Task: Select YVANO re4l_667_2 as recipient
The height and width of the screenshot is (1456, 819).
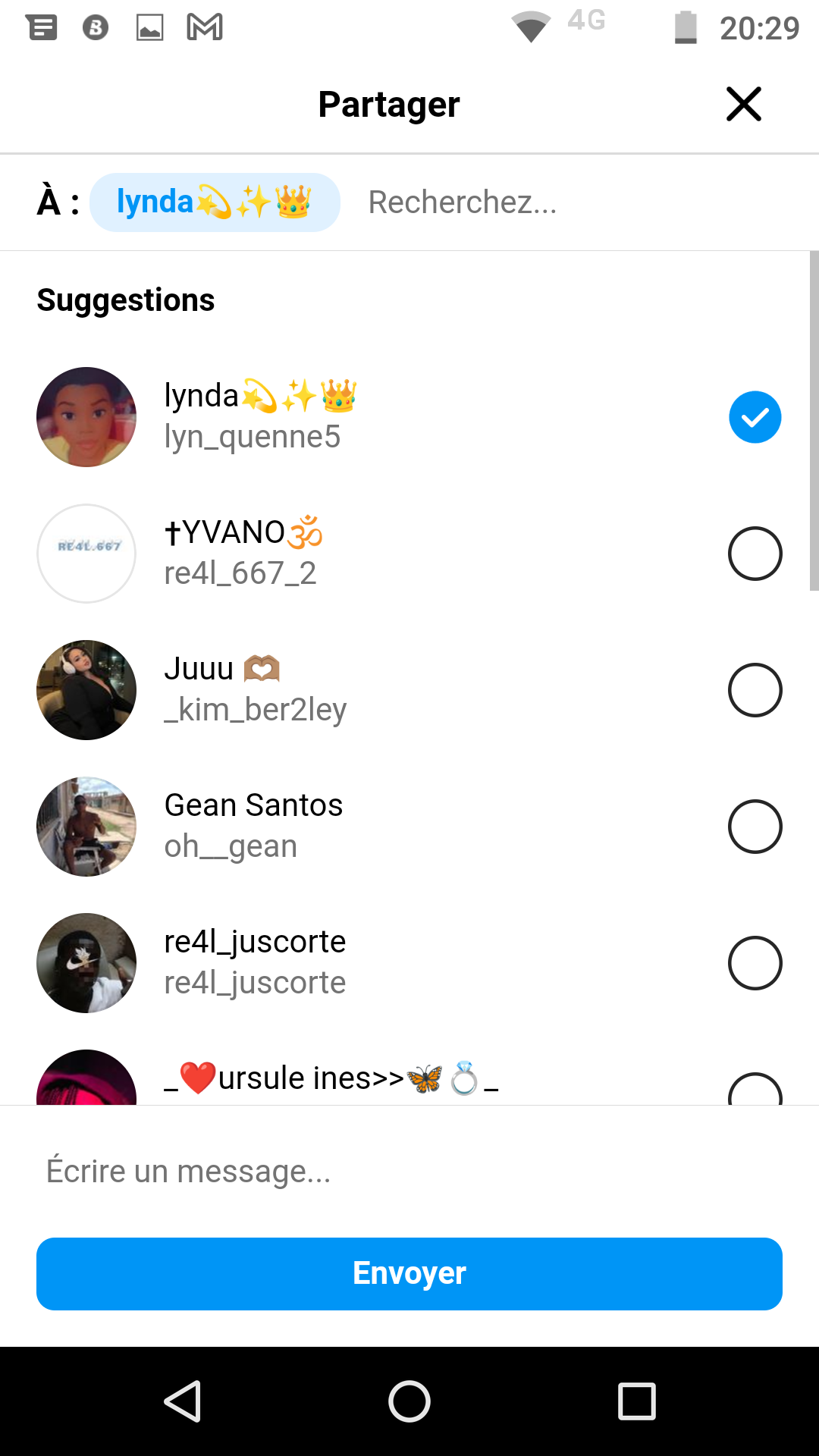Action: pyautogui.click(x=755, y=554)
